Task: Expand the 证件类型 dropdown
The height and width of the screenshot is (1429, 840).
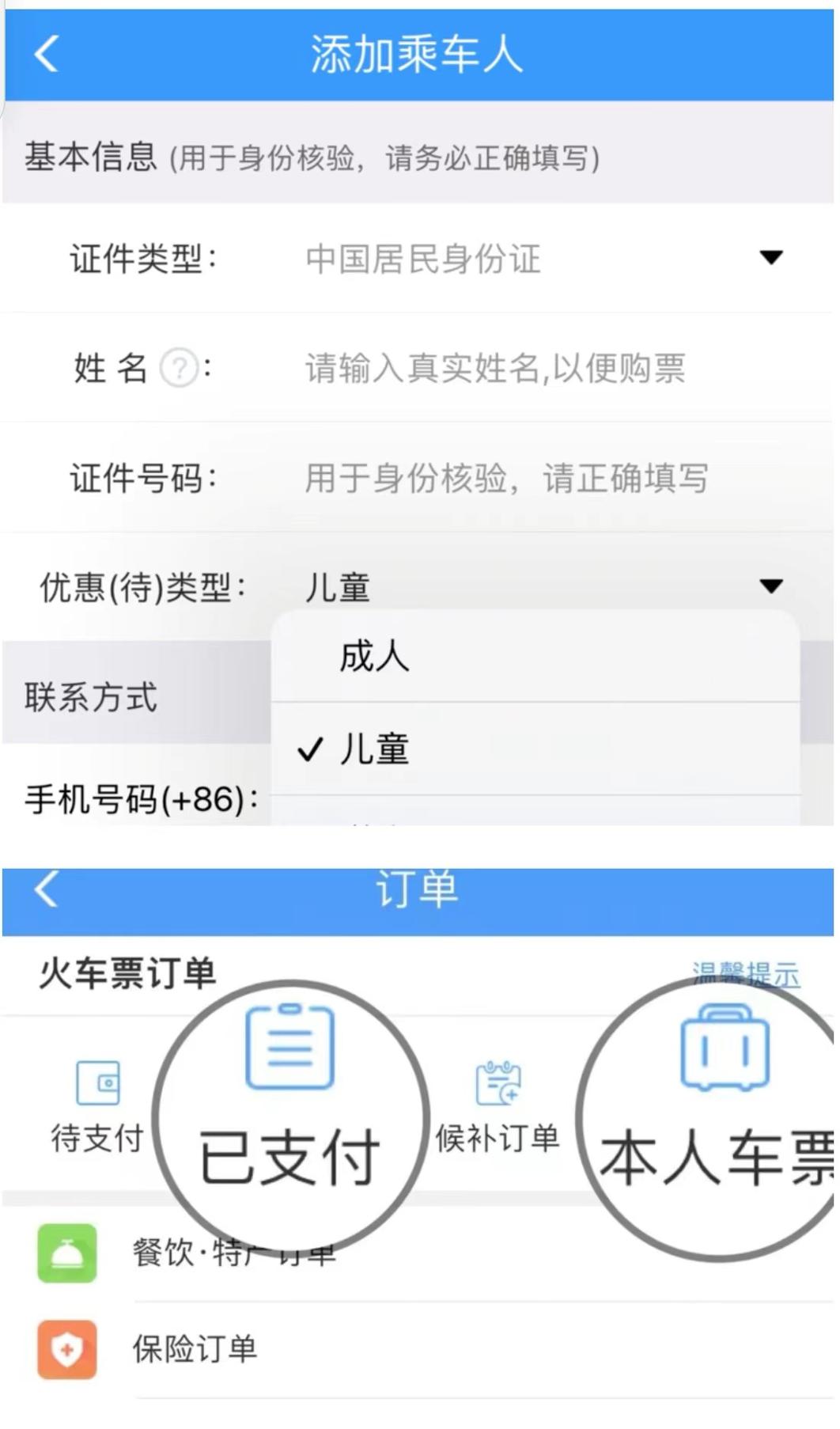Action: point(770,258)
